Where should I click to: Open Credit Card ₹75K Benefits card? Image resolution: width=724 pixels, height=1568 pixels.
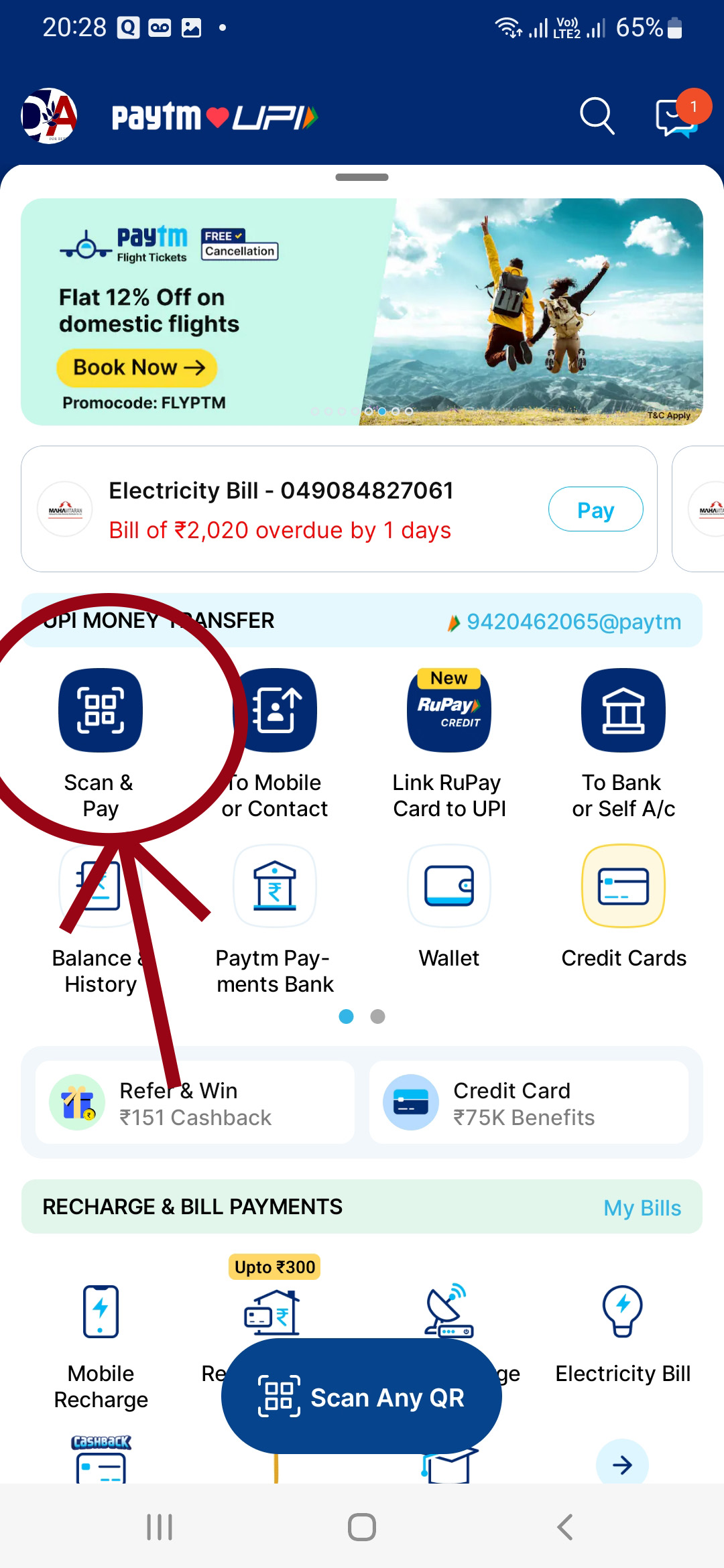528,1102
